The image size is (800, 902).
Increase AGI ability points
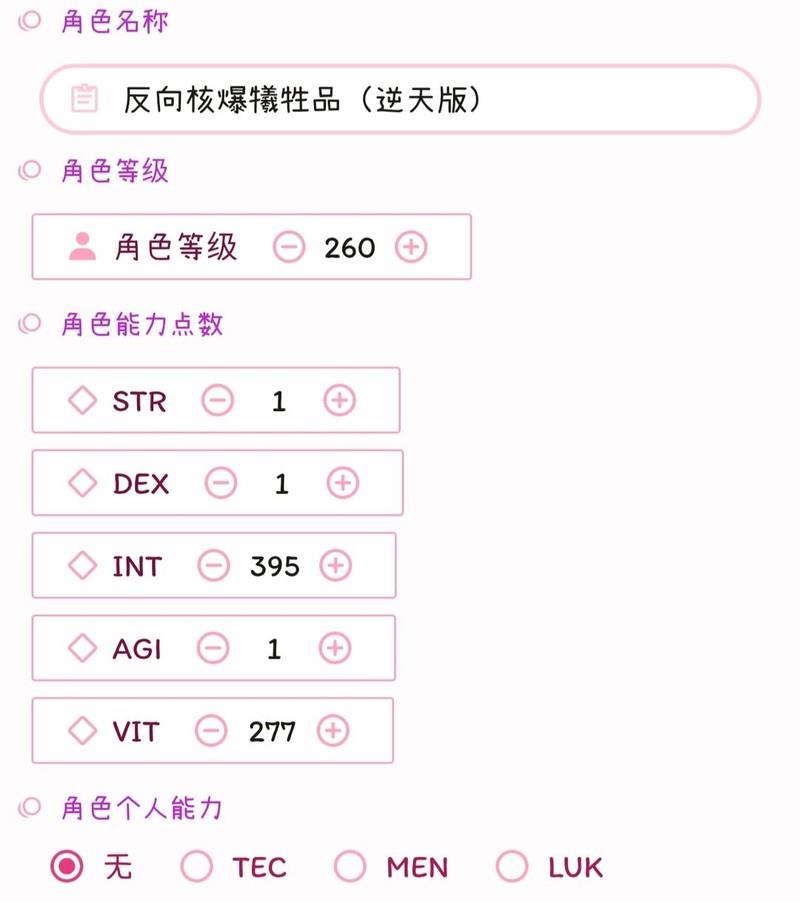(335, 649)
